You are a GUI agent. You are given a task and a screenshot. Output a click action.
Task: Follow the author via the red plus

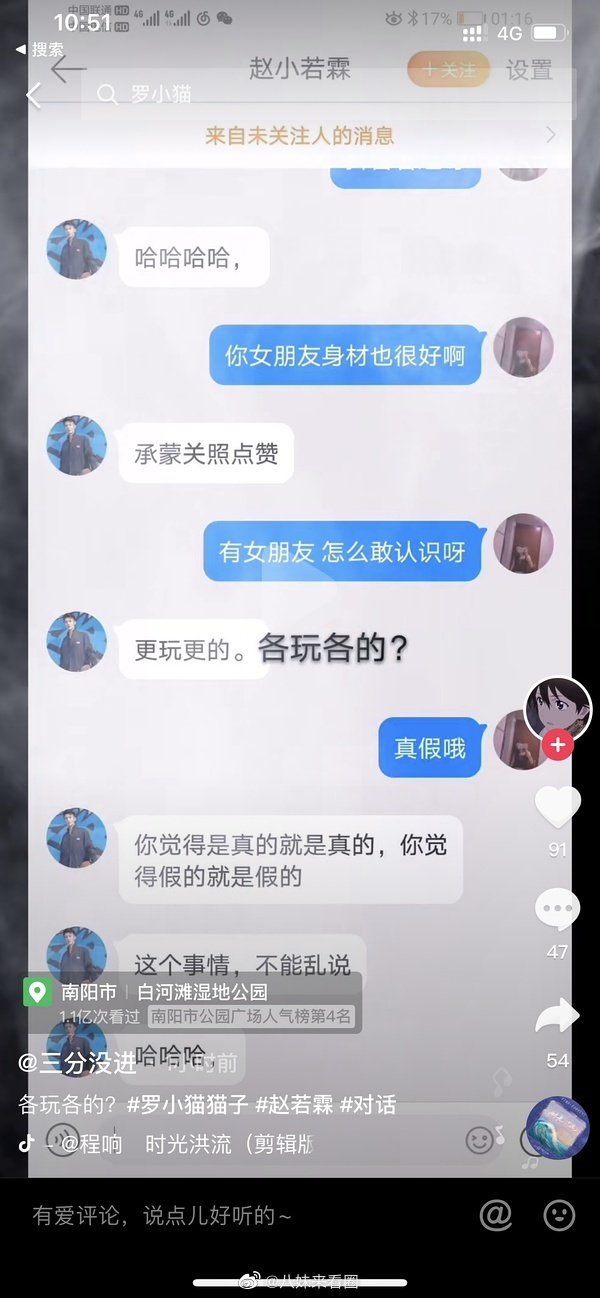click(558, 745)
